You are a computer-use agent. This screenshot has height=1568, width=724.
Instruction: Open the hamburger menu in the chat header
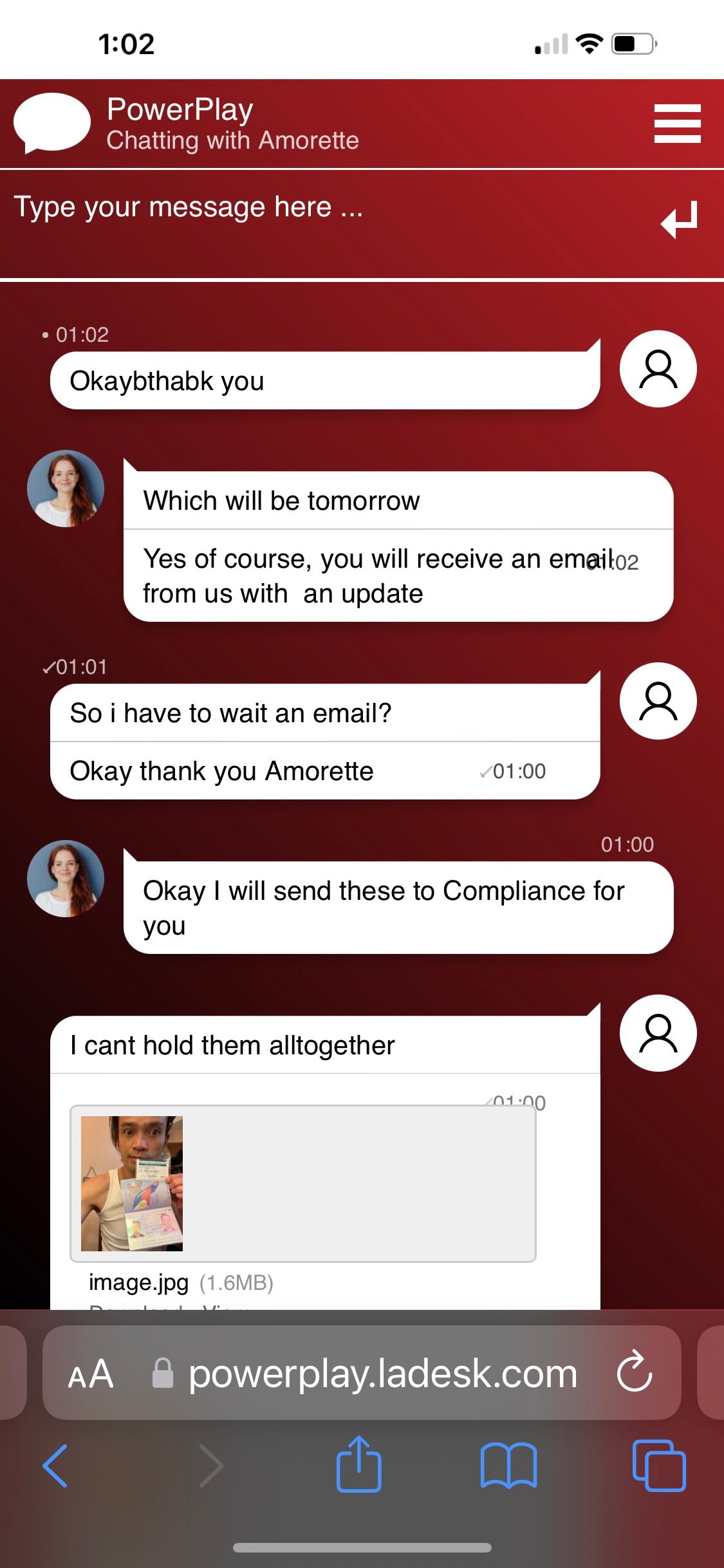click(x=677, y=123)
